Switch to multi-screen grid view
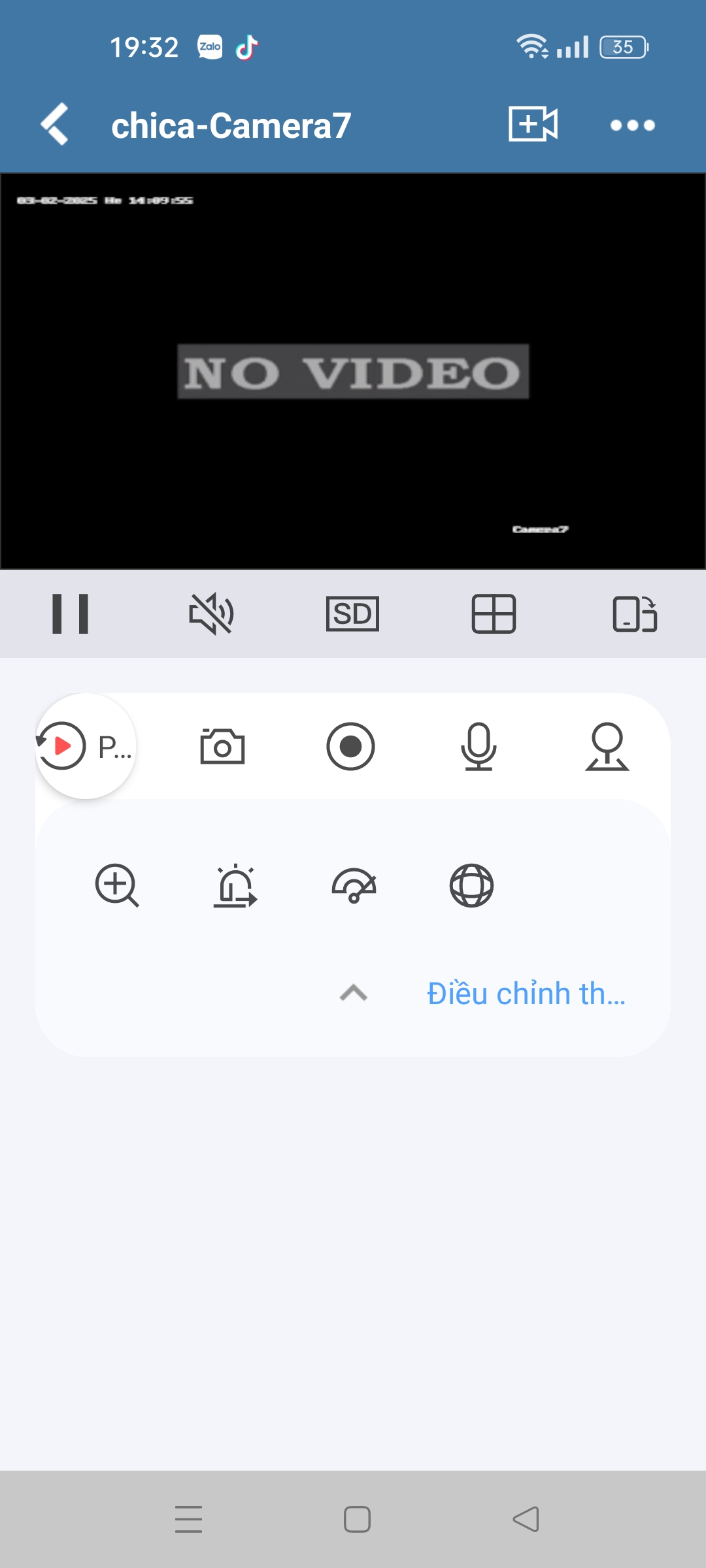706x1568 pixels. pos(494,613)
